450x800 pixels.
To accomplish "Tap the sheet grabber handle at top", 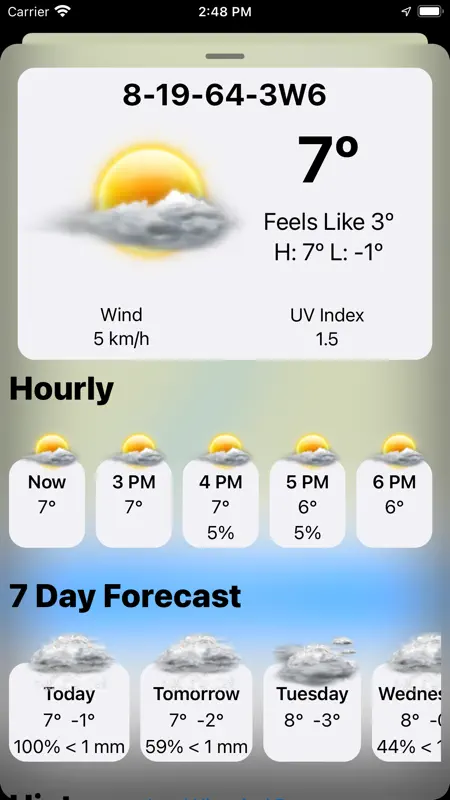I will click(x=225, y=56).
